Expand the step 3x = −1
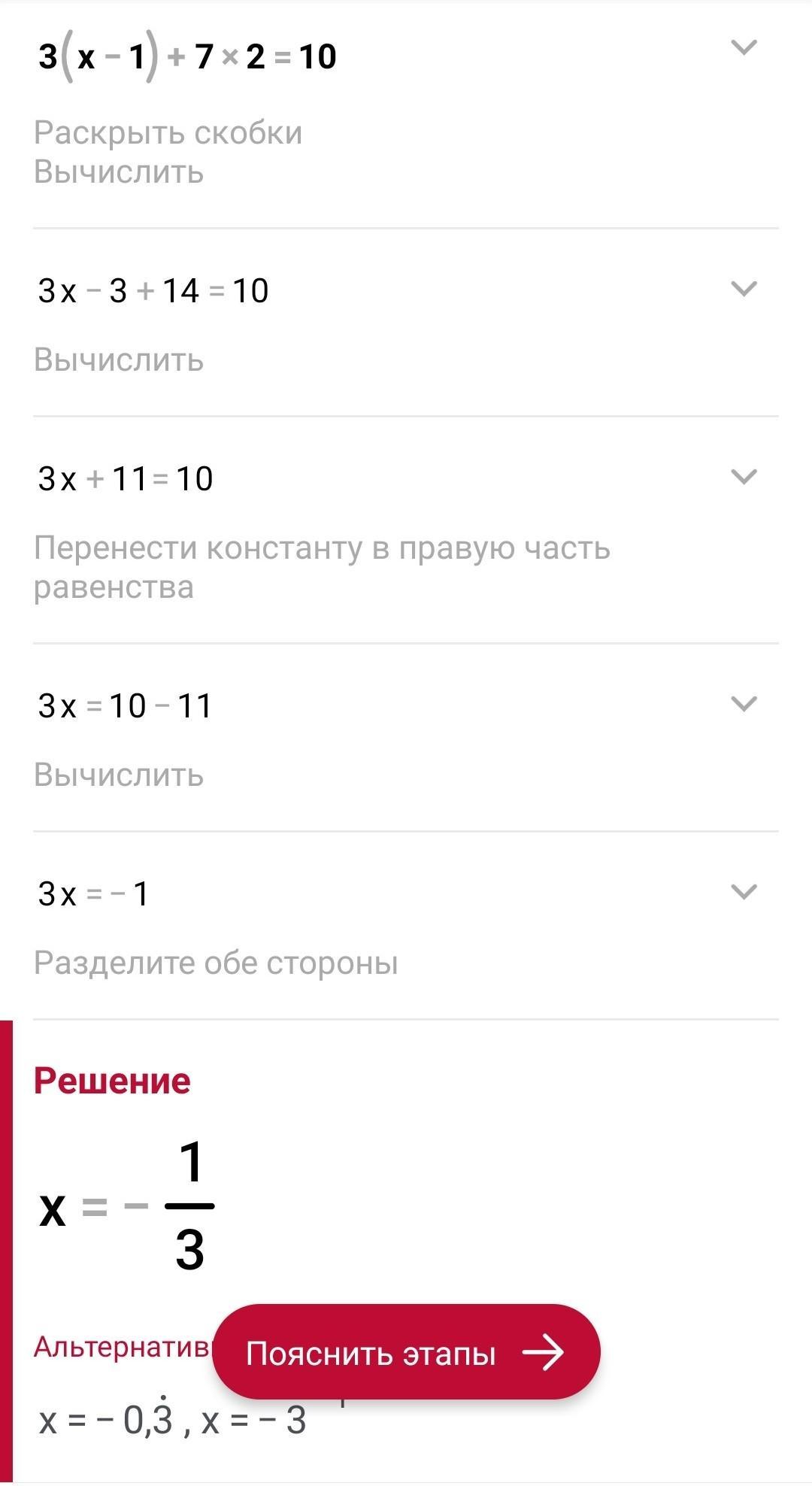The width and height of the screenshot is (812, 1486). pyautogui.click(x=744, y=892)
